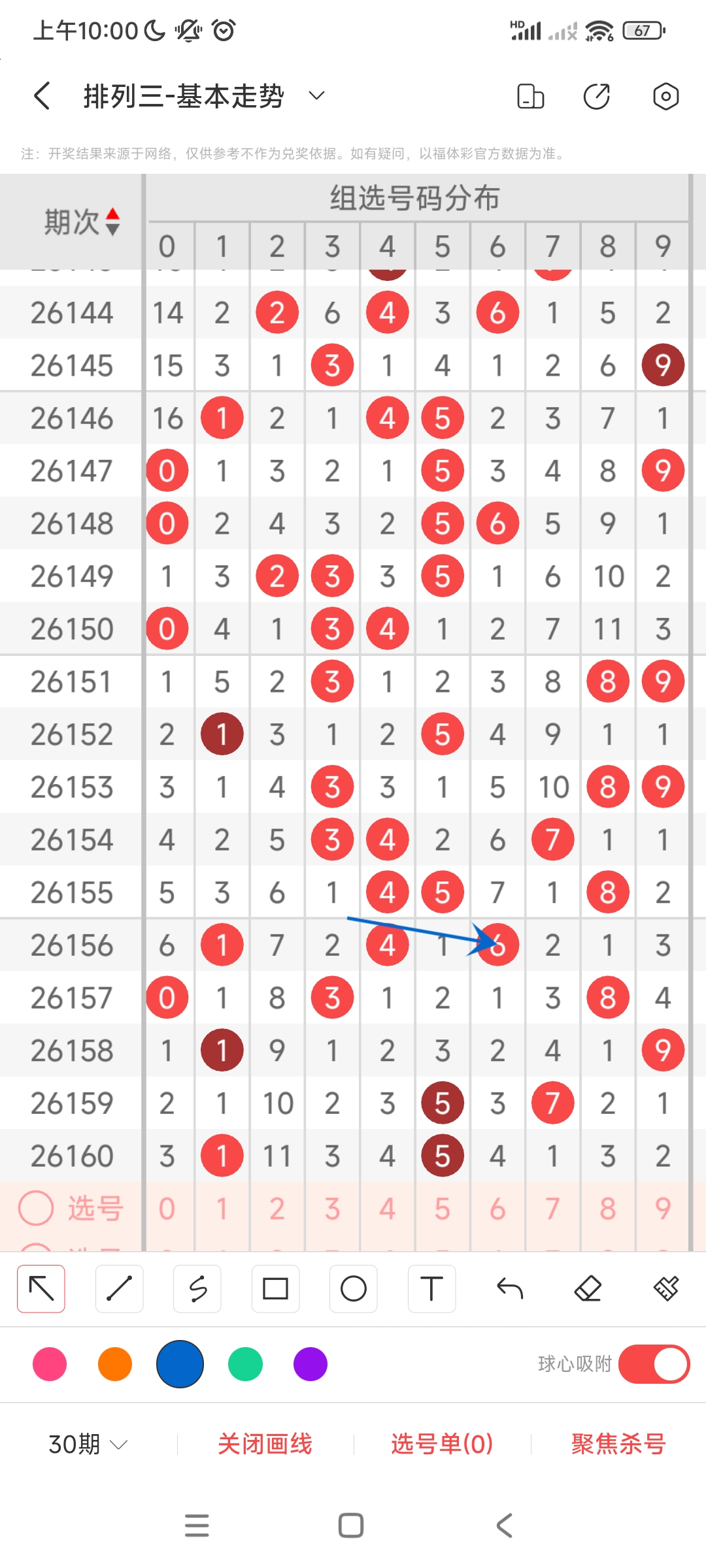Image resolution: width=706 pixels, height=1568 pixels.
Task: Choose the green color swatch
Action: (x=245, y=1364)
